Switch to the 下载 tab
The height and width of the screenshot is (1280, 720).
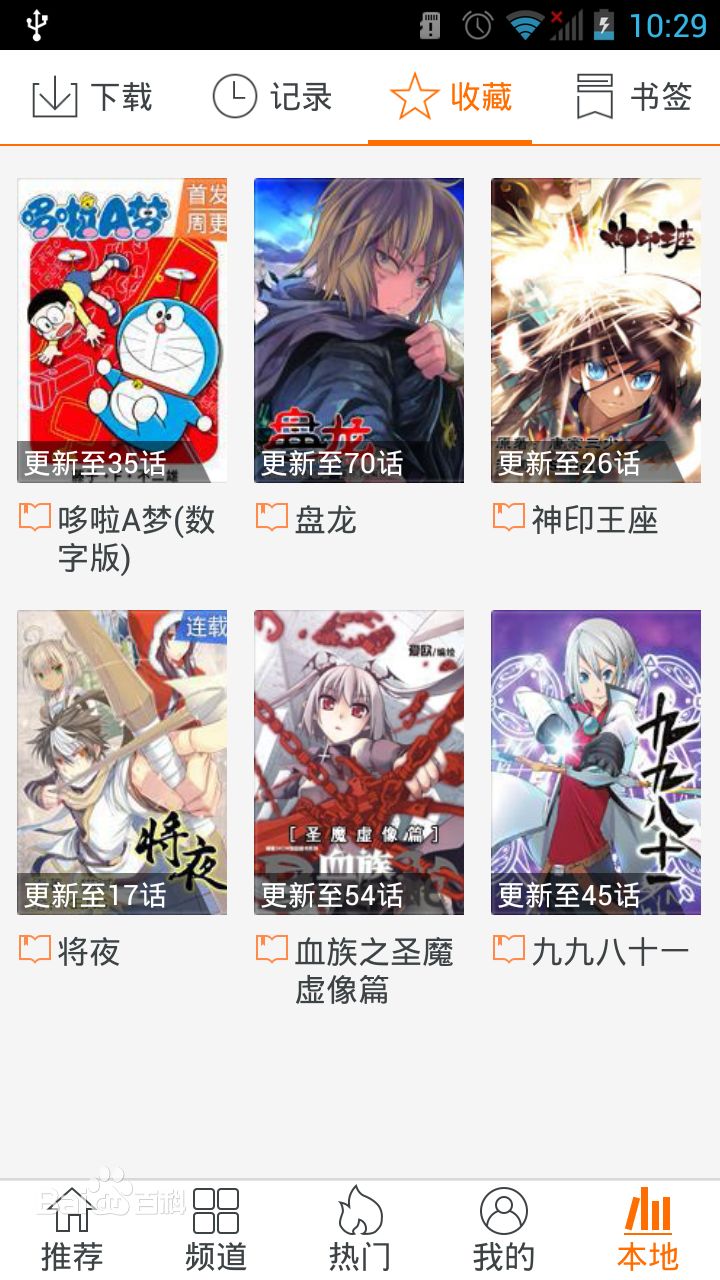coord(92,98)
